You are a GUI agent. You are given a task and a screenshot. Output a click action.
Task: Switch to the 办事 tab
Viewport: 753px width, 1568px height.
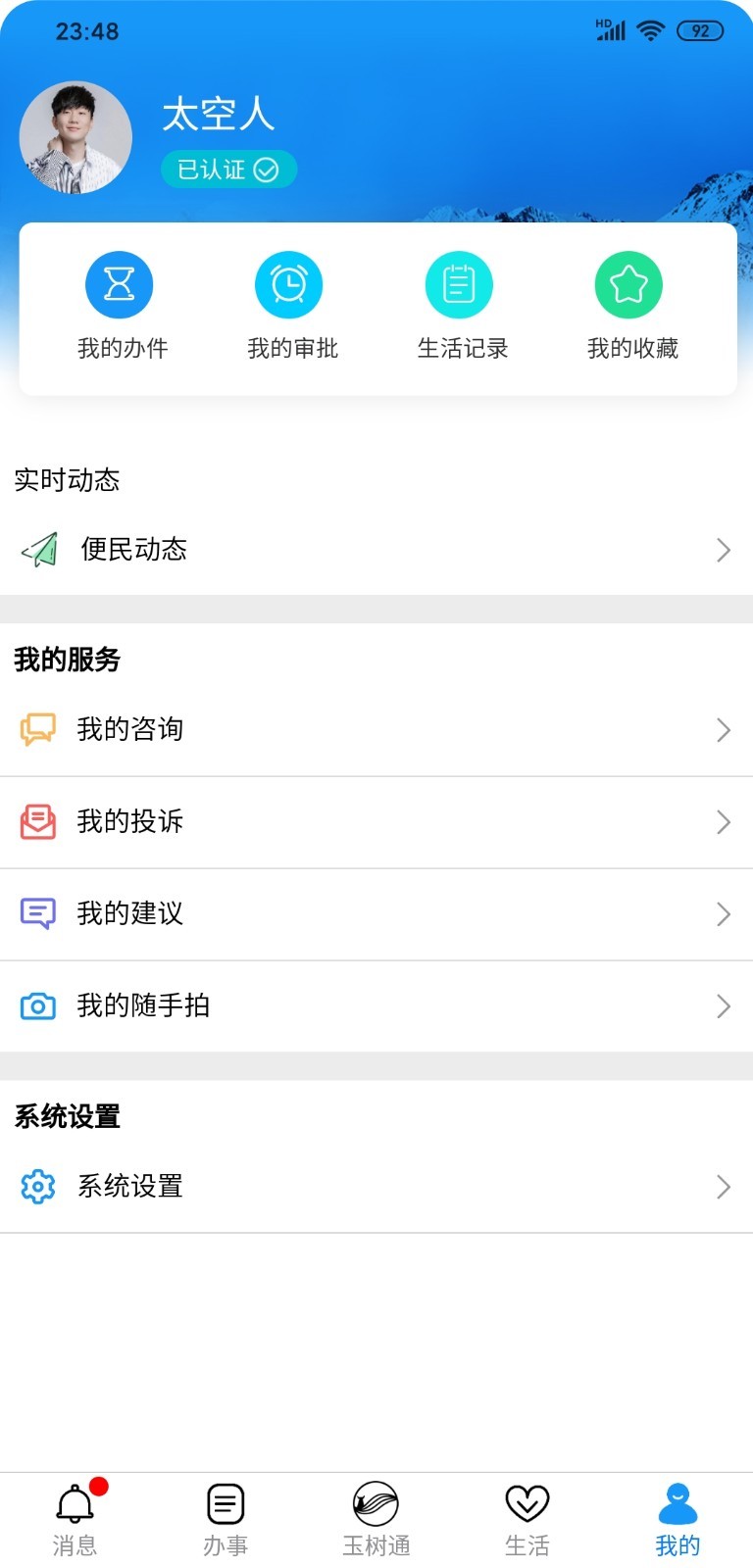click(x=226, y=1520)
